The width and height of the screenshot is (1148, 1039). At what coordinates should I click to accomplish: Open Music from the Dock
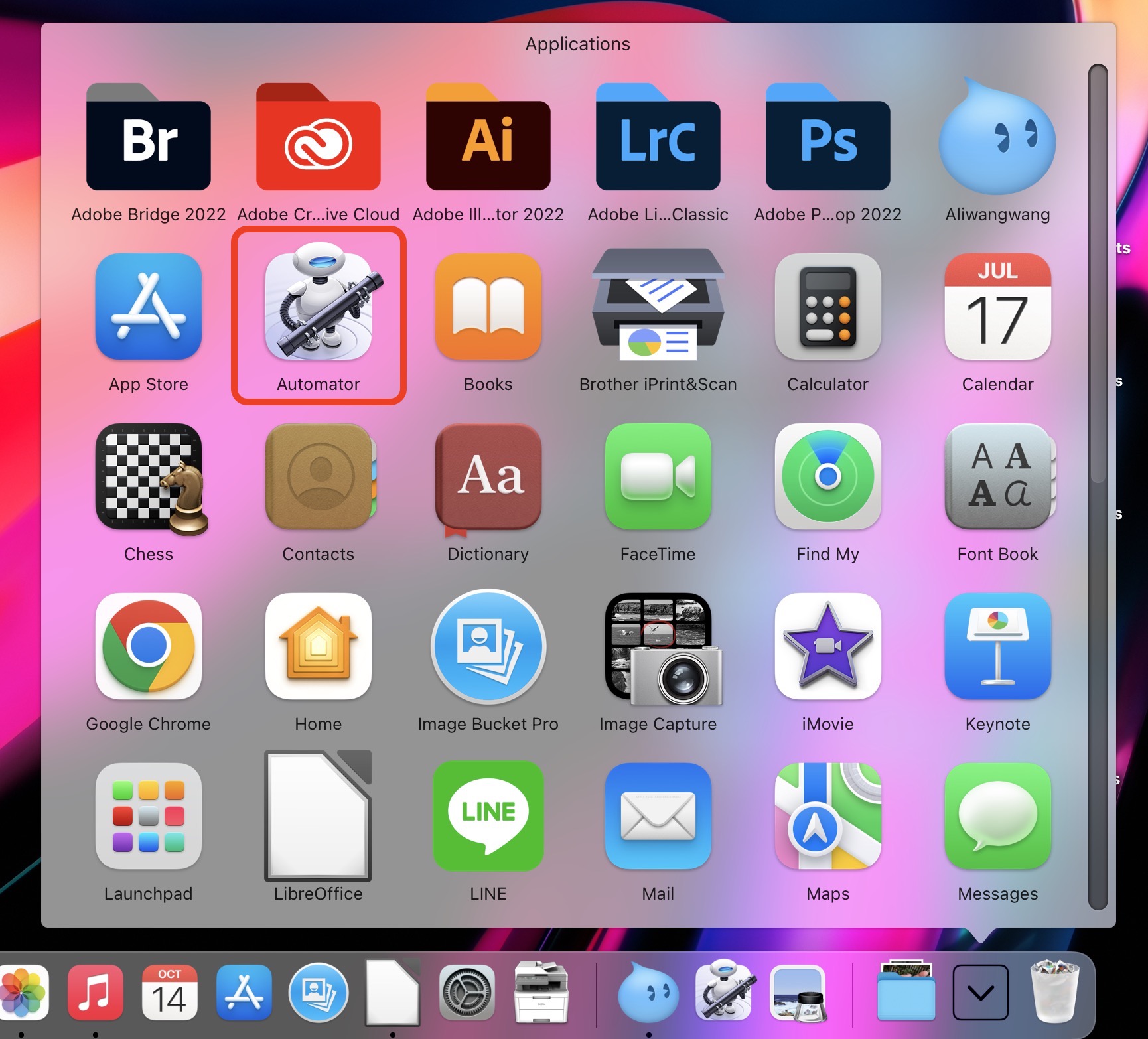coord(96,992)
